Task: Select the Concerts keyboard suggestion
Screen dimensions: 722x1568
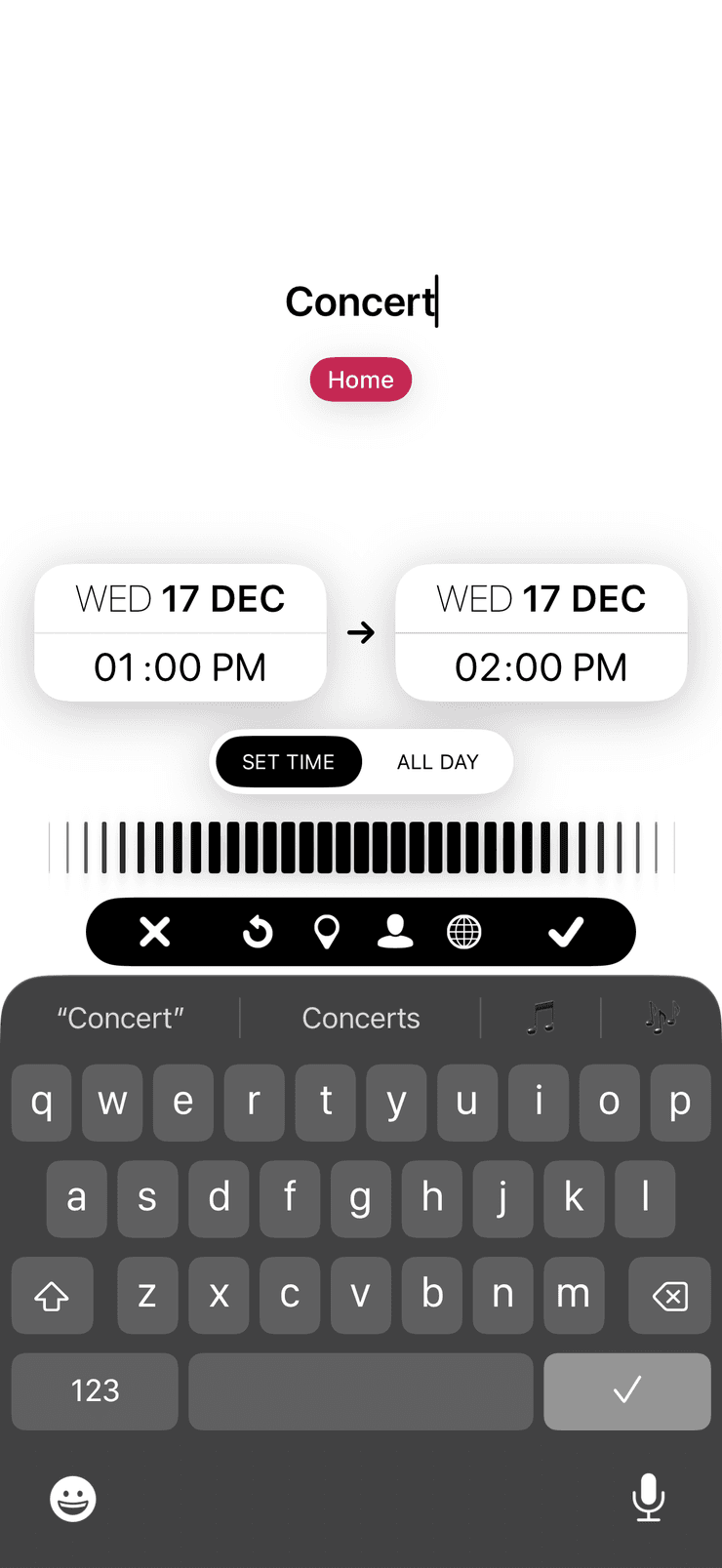Action: point(361,1018)
